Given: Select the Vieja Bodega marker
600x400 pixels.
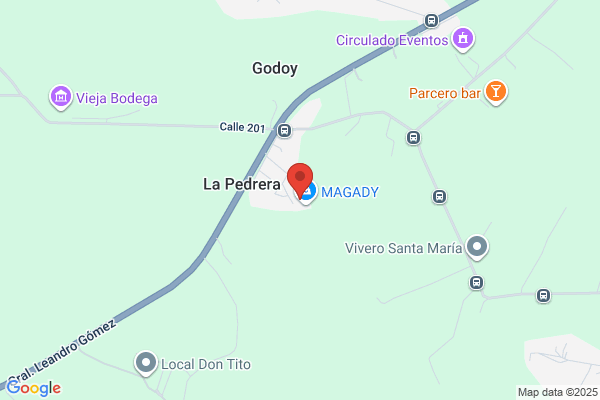Looking at the screenshot, I should (x=61, y=97).
